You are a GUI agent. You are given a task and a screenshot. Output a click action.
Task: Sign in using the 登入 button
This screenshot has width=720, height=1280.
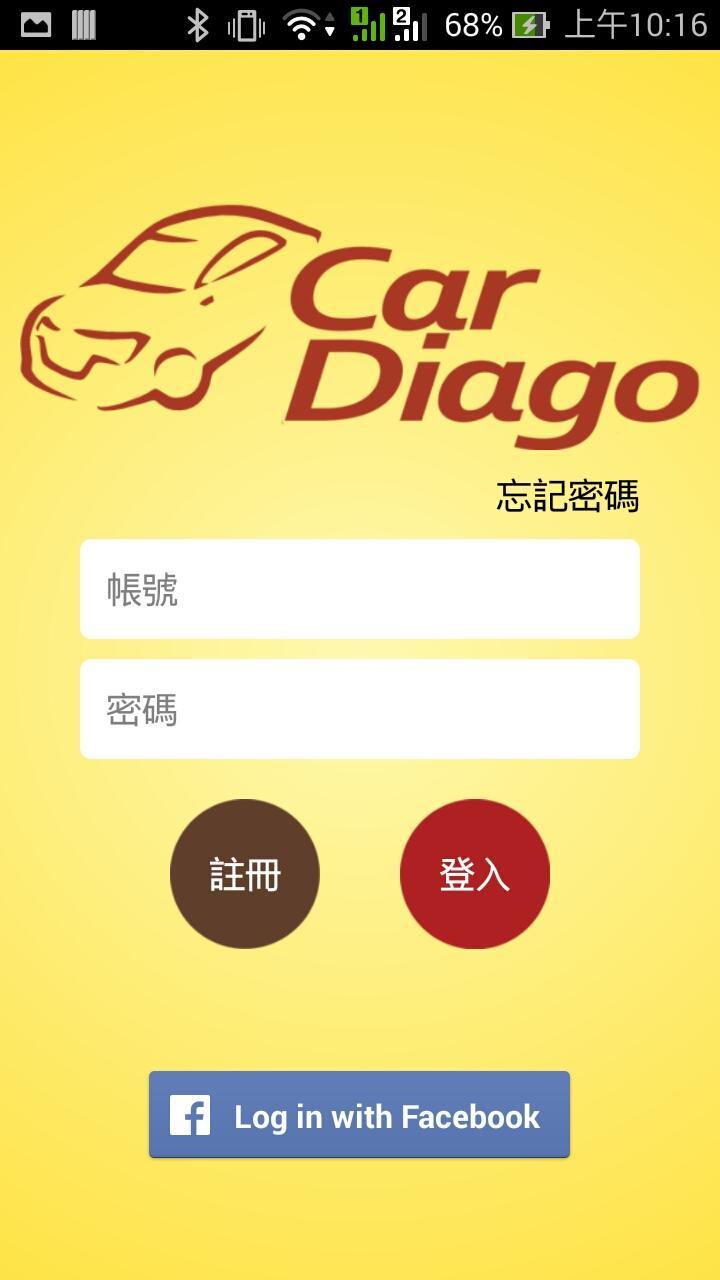coord(475,874)
